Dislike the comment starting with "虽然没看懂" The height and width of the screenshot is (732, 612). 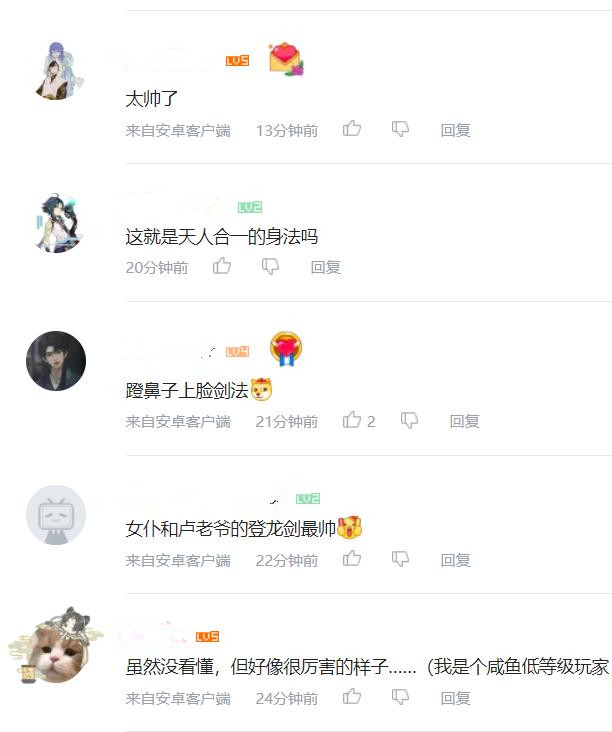(400, 698)
